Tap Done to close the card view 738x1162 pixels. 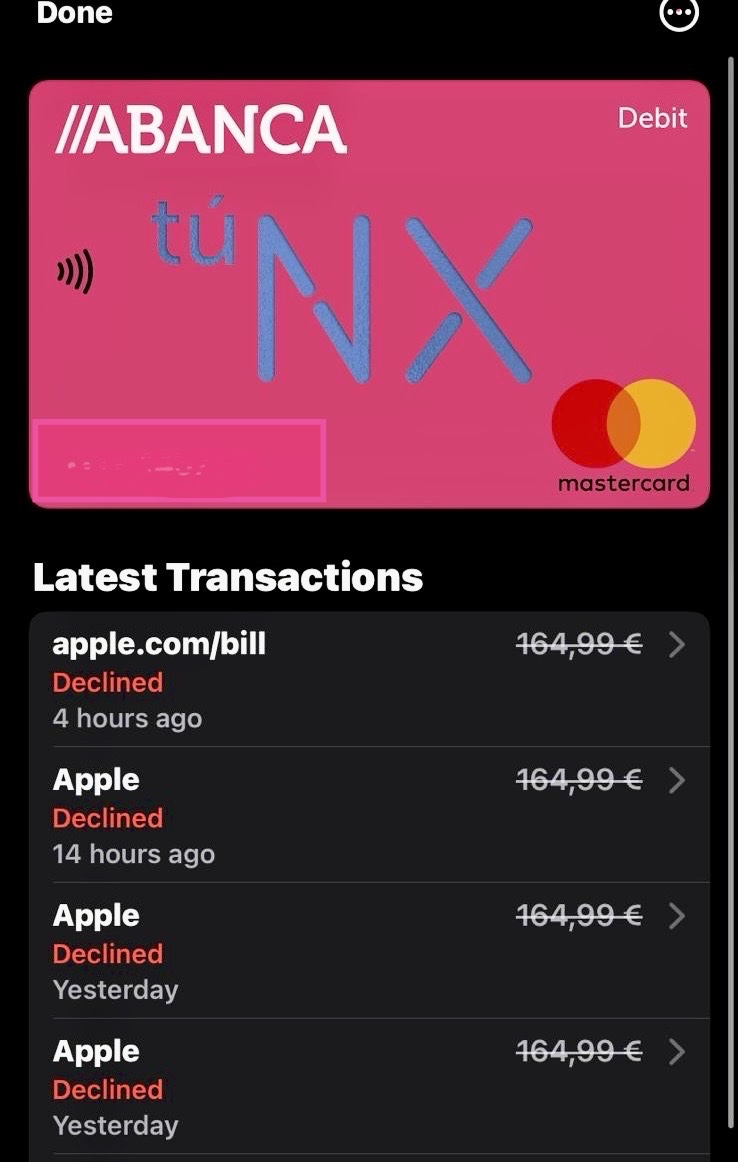(75, 13)
